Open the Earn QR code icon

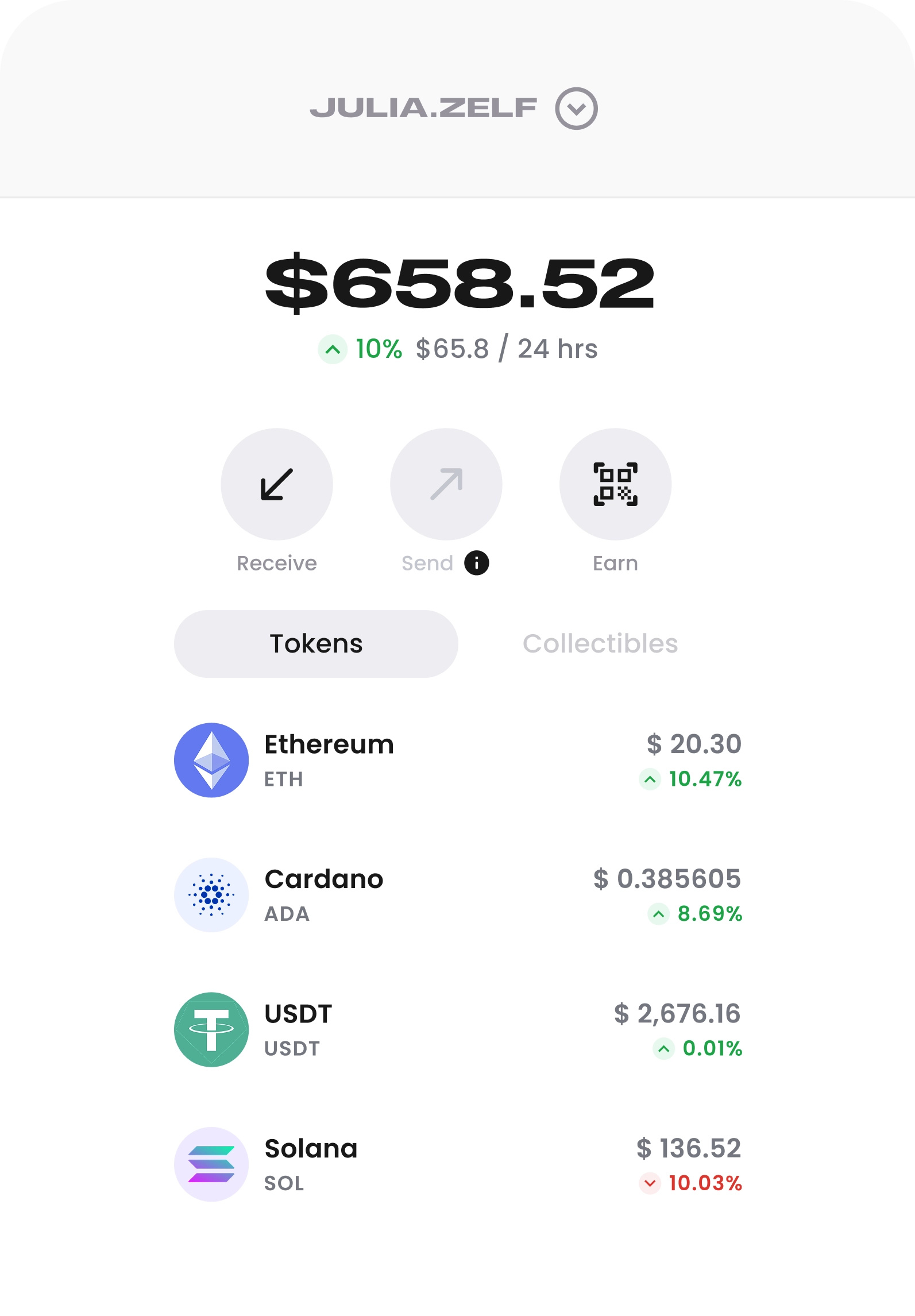pyautogui.click(x=615, y=484)
